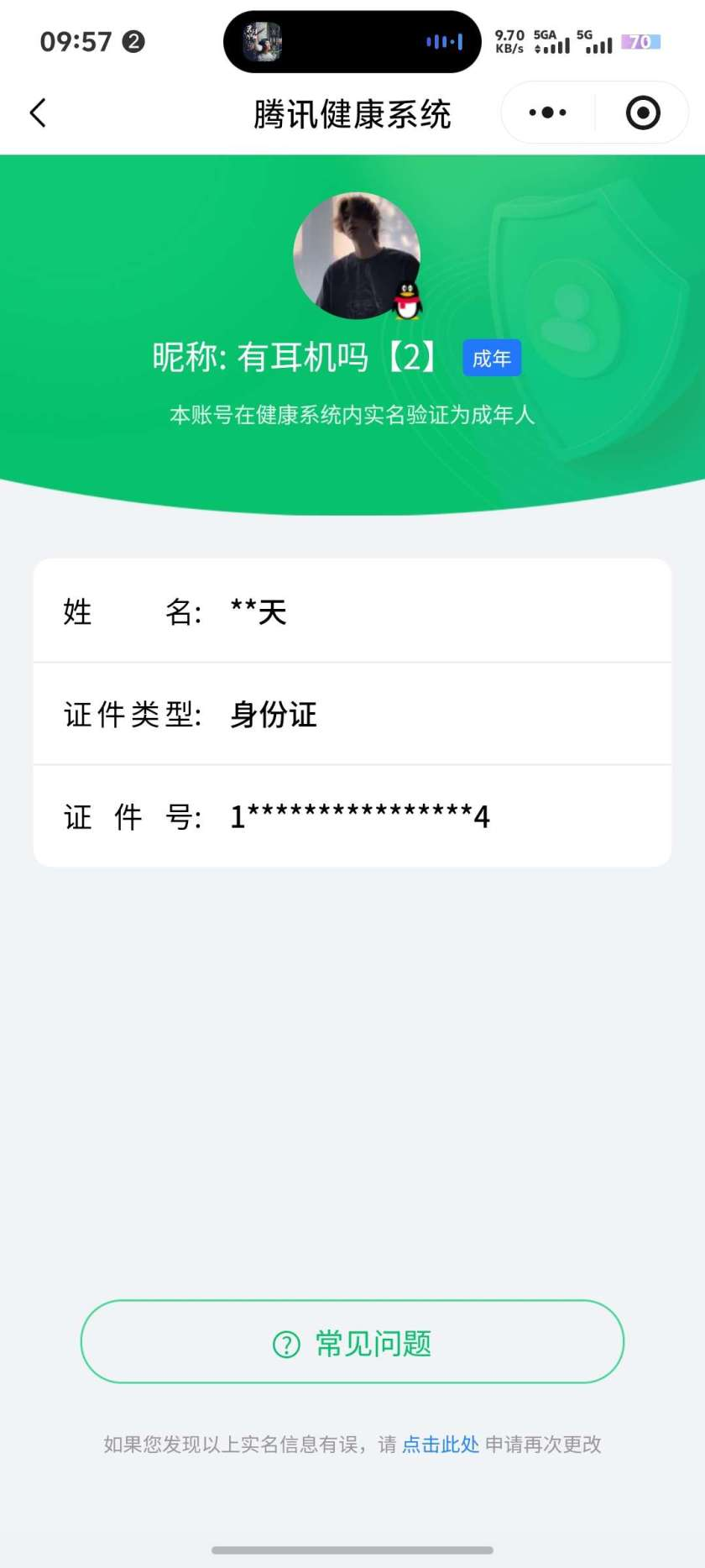Click the 点击此处 link to request changes
Image resolution: width=705 pixels, height=1568 pixels.
click(440, 1444)
